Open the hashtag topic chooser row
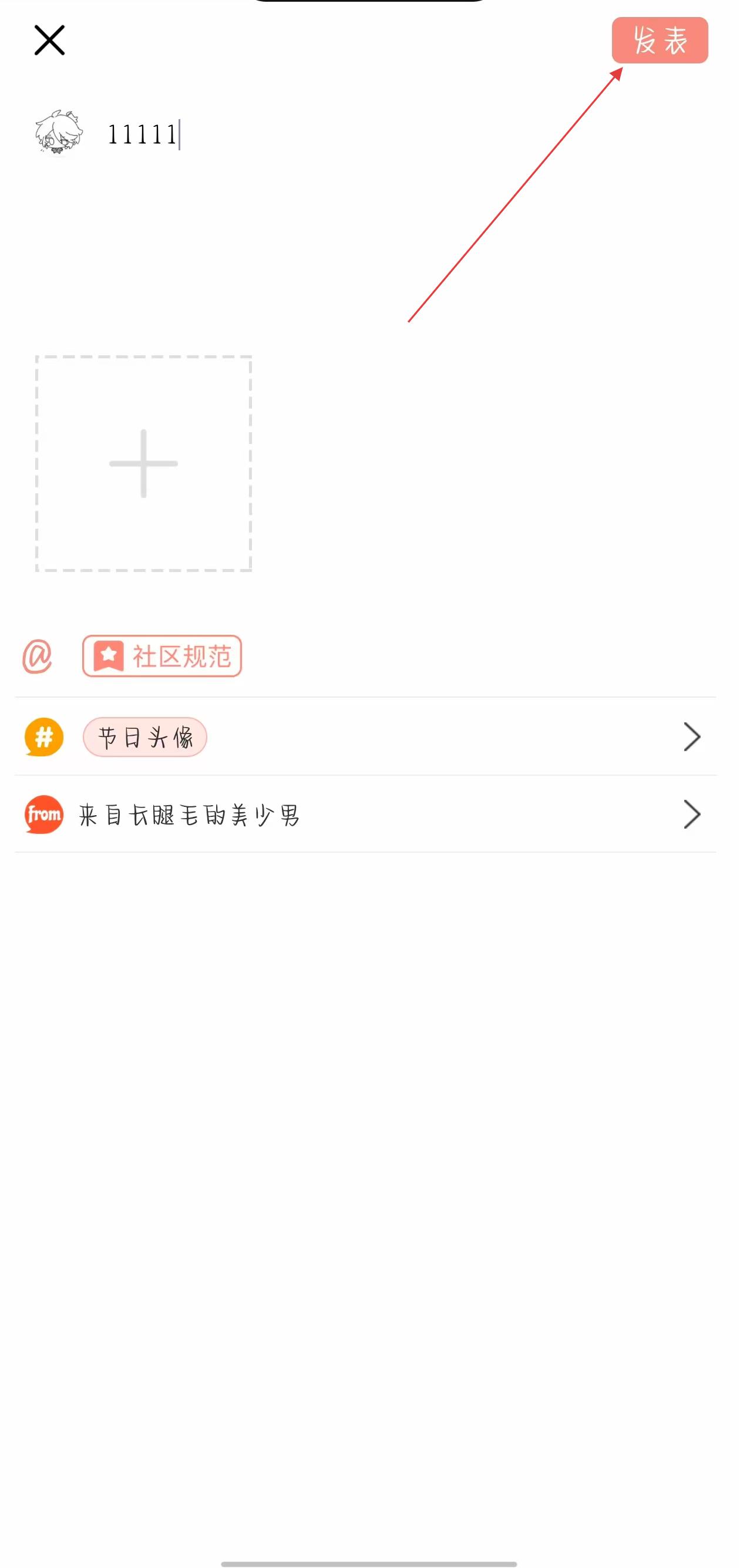740x1568 pixels. (691, 737)
